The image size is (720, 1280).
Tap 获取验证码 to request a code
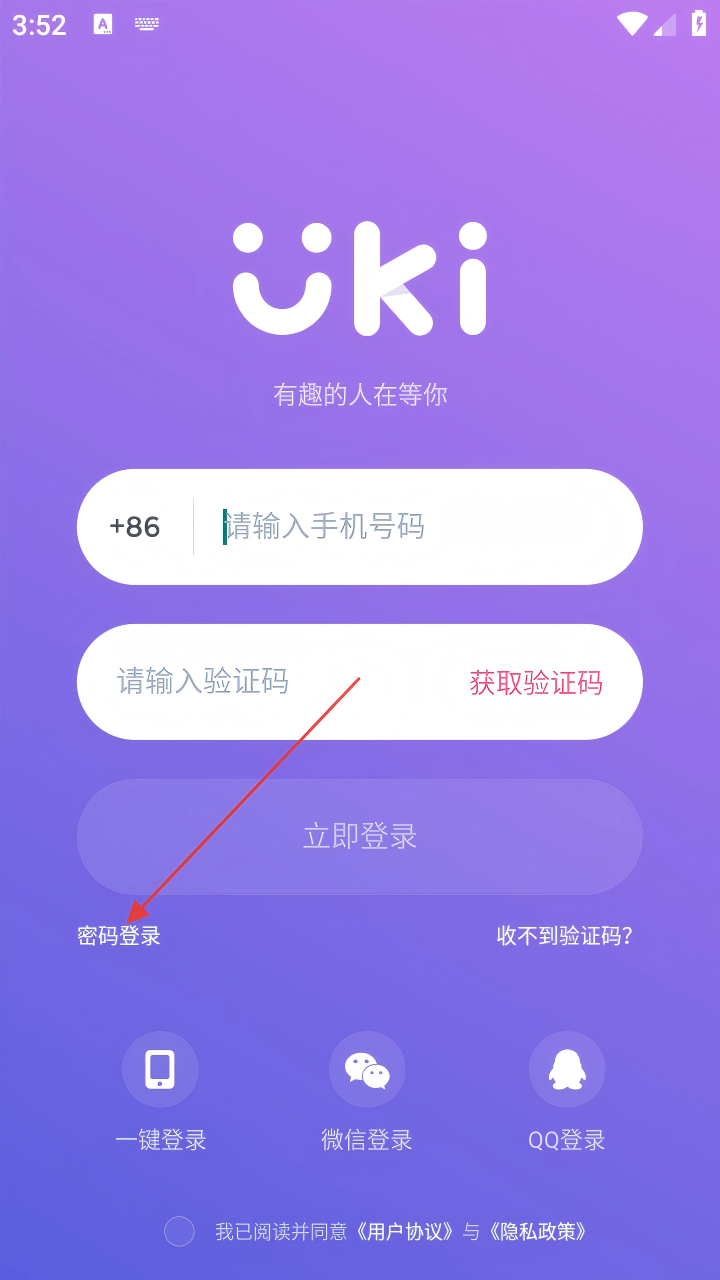[536, 683]
